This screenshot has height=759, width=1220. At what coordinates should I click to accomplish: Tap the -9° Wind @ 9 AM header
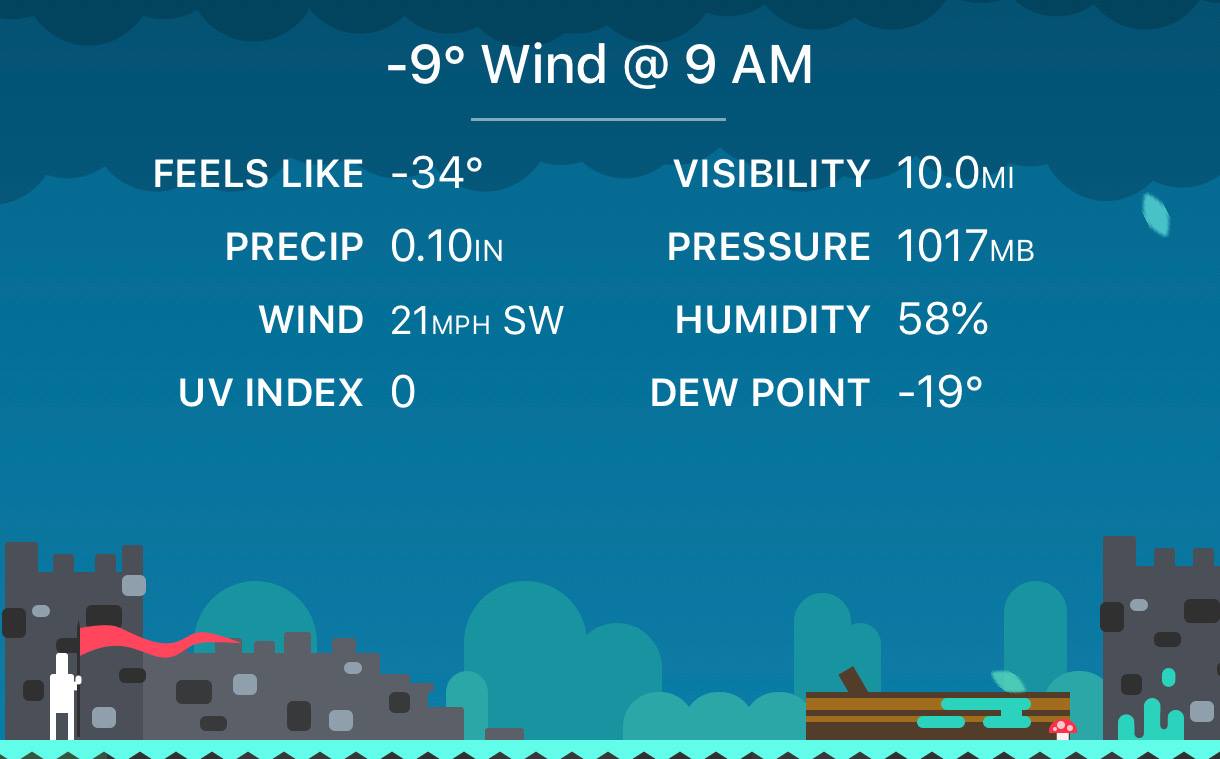(x=599, y=66)
